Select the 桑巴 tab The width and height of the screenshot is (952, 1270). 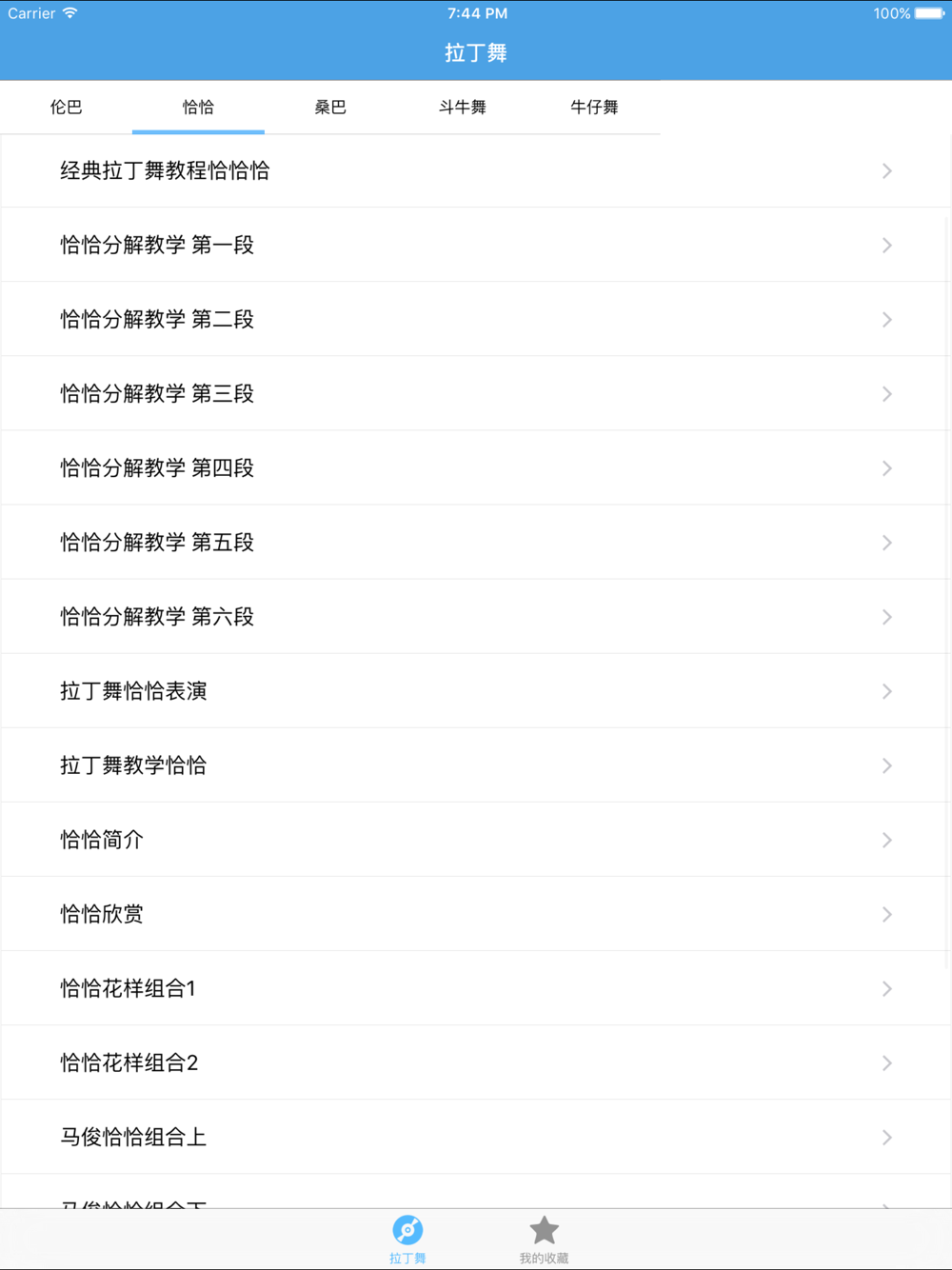(330, 108)
